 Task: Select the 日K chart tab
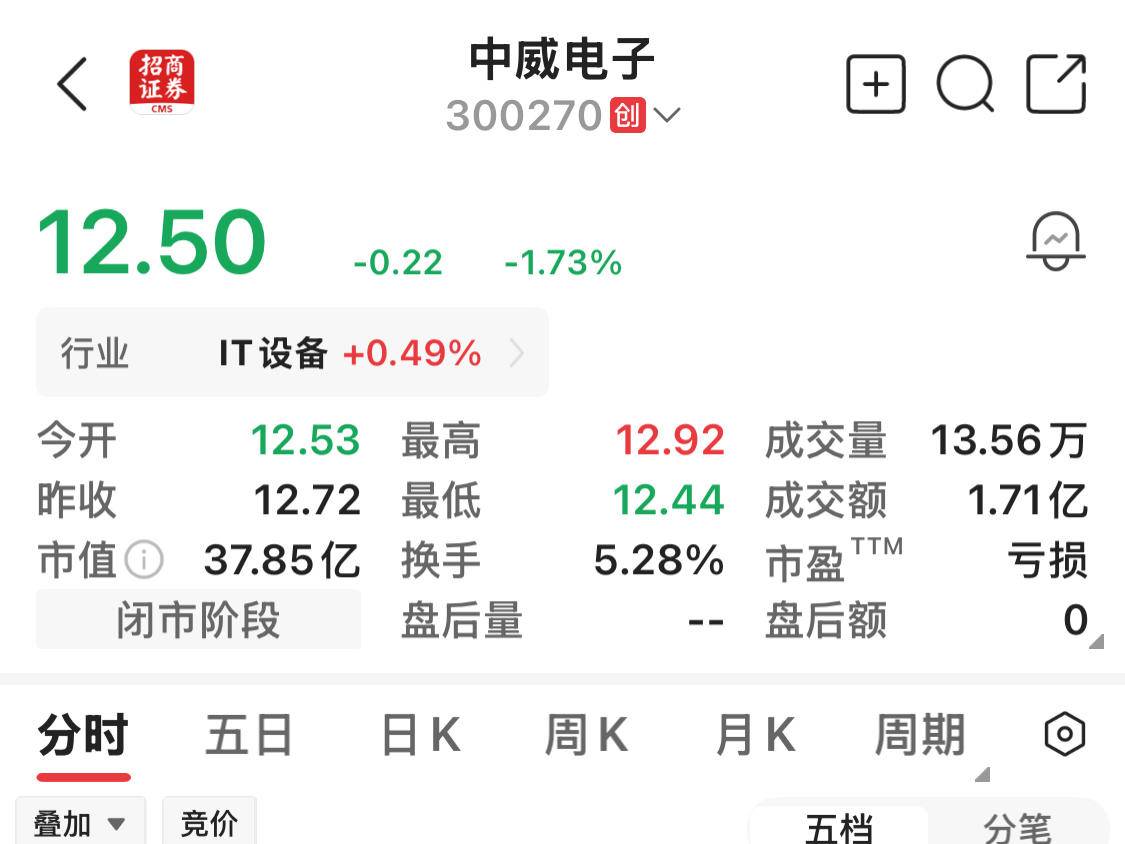click(420, 736)
